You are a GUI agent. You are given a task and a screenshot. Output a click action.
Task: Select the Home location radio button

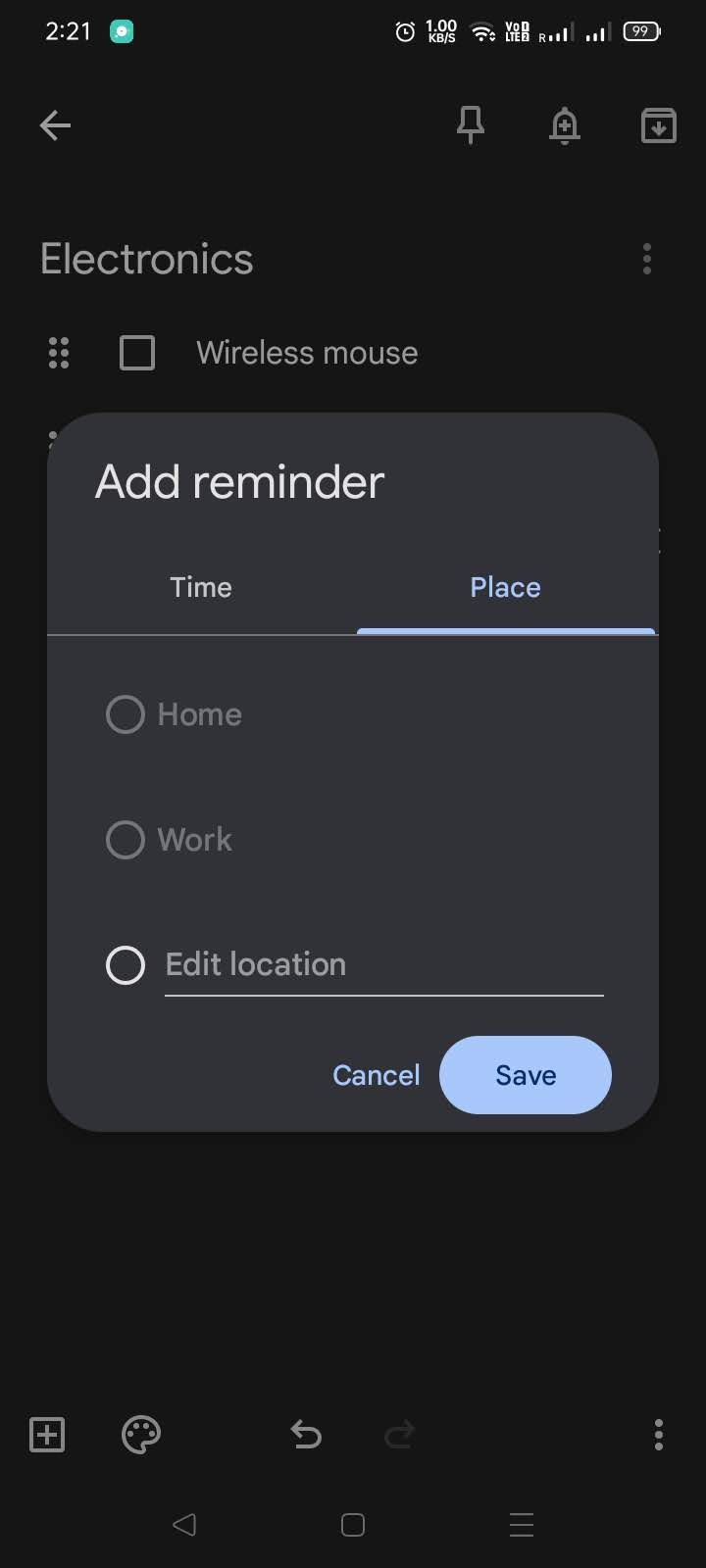click(x=125, y=714)
